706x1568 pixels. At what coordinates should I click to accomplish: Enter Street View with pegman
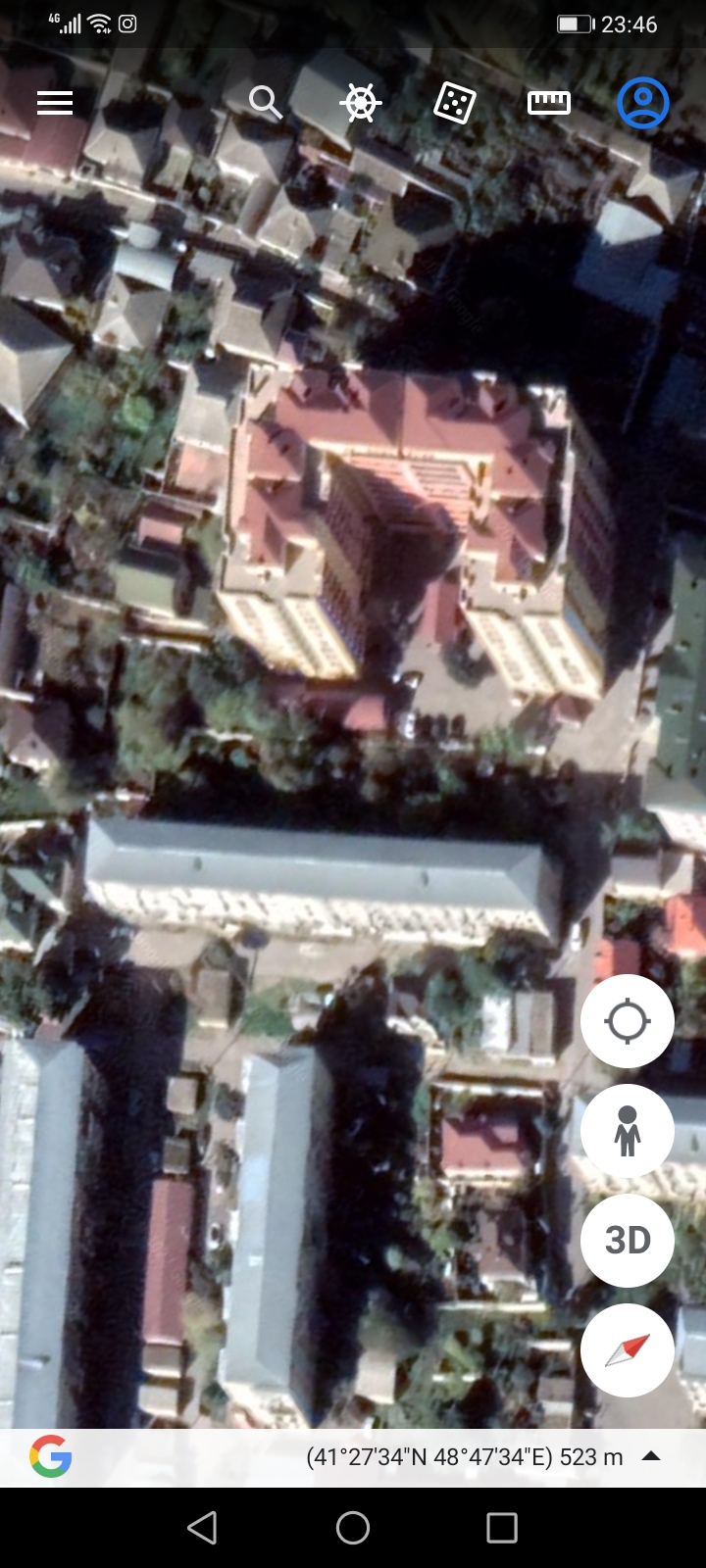point(628,1131)
